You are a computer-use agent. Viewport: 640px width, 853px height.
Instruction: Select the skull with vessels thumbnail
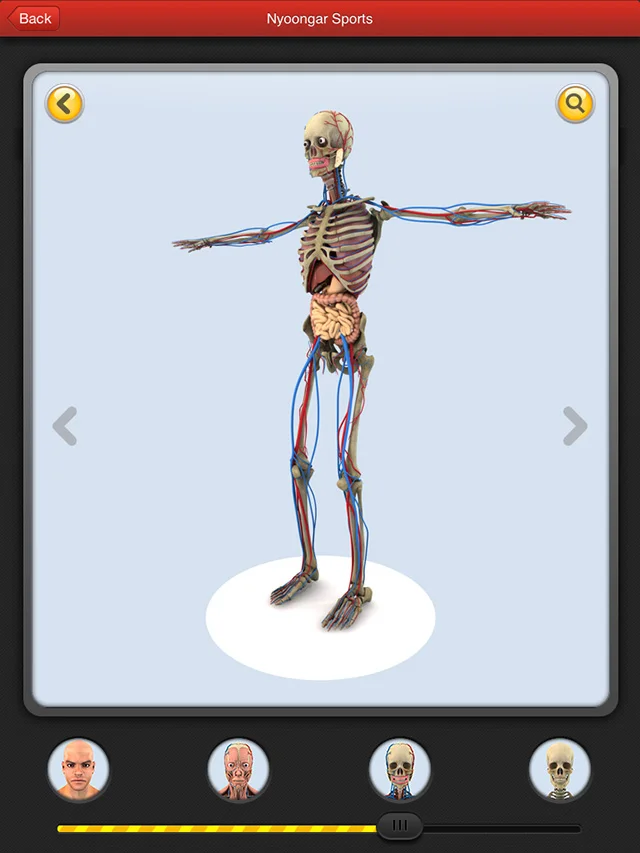pyautogui.click(x=400, y=770)
